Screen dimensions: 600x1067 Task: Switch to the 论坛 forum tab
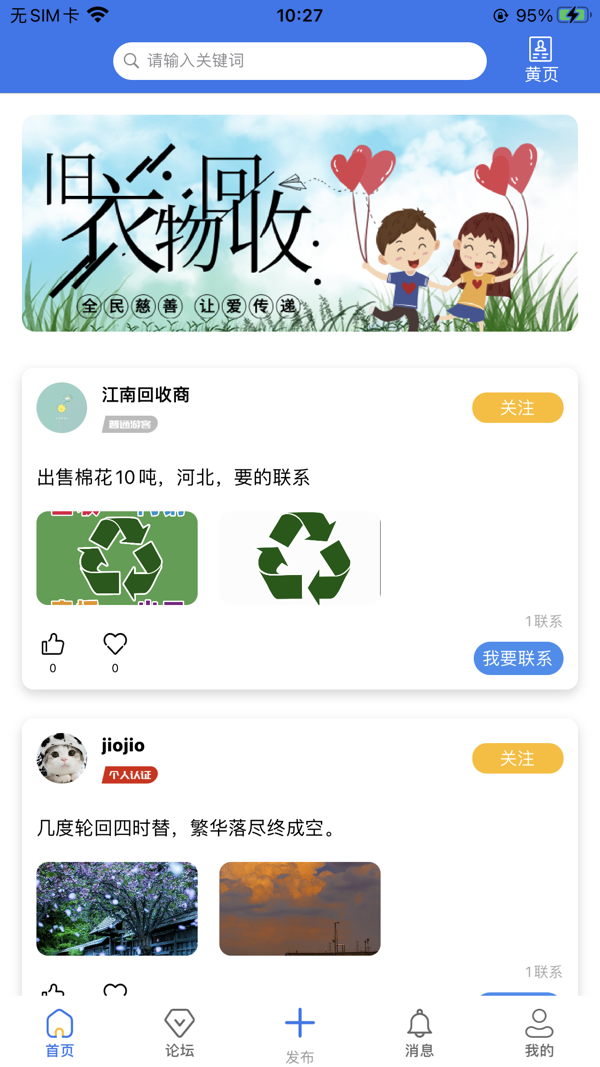180,1033
